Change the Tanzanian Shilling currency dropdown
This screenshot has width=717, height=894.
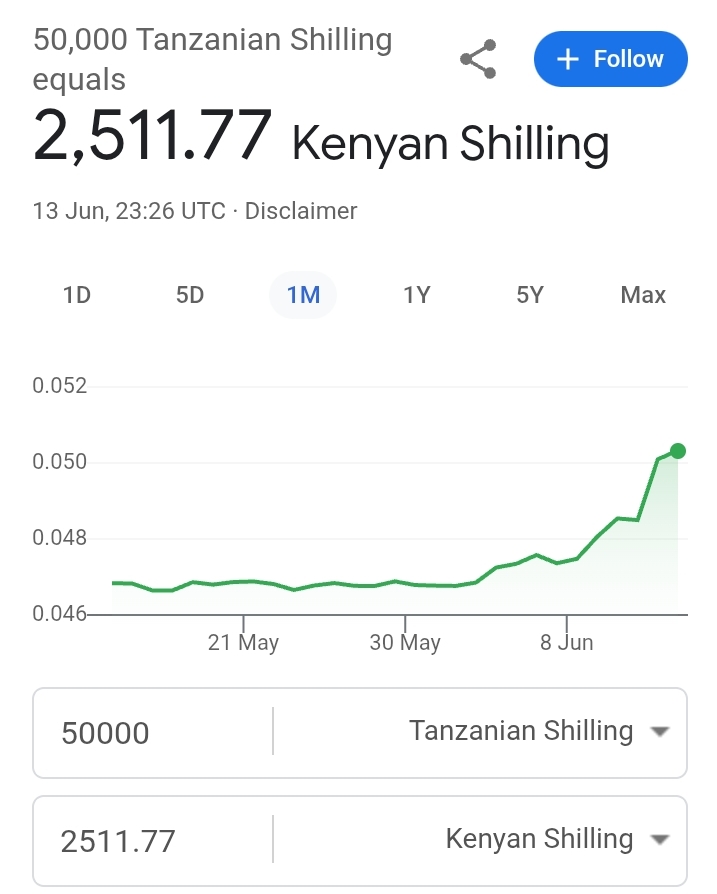pyautogui.click(x=537, y=732)
